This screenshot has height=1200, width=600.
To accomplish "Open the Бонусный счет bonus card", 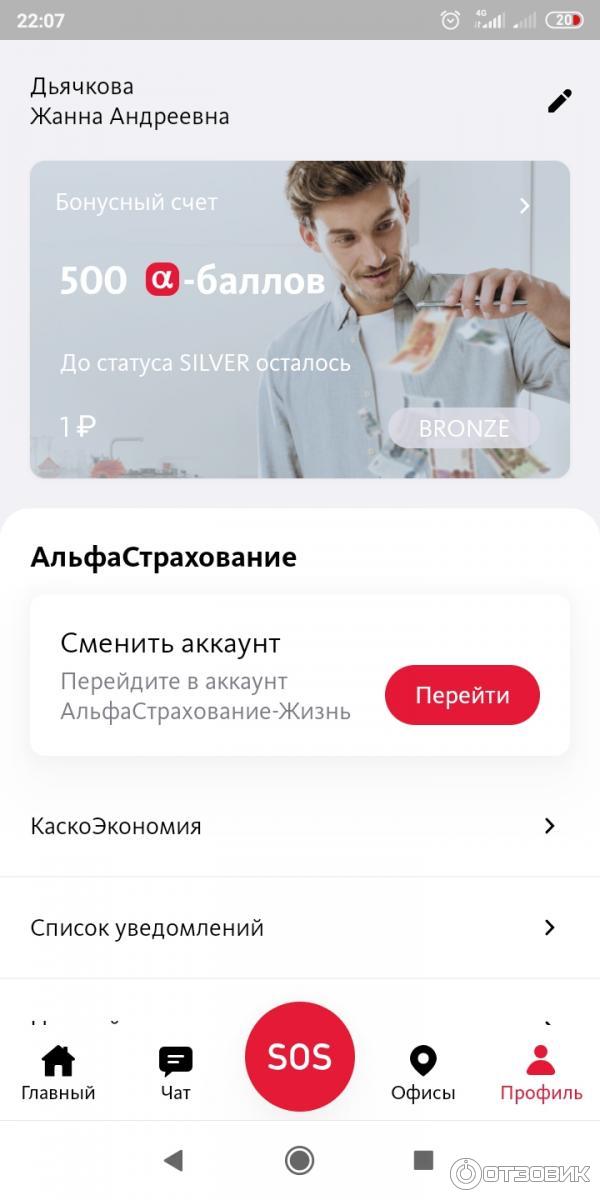I will tap(300, 319).
